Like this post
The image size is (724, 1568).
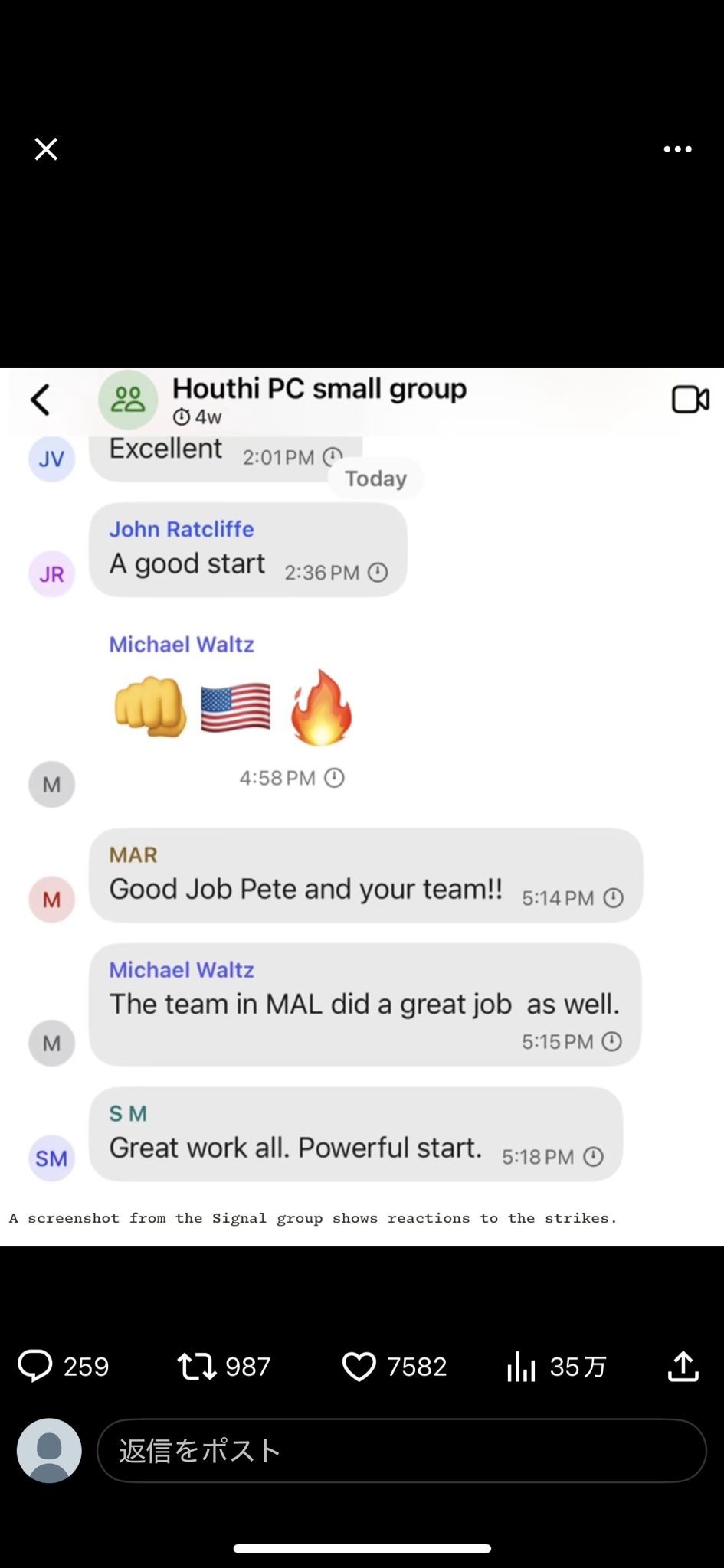[394, 1366]
